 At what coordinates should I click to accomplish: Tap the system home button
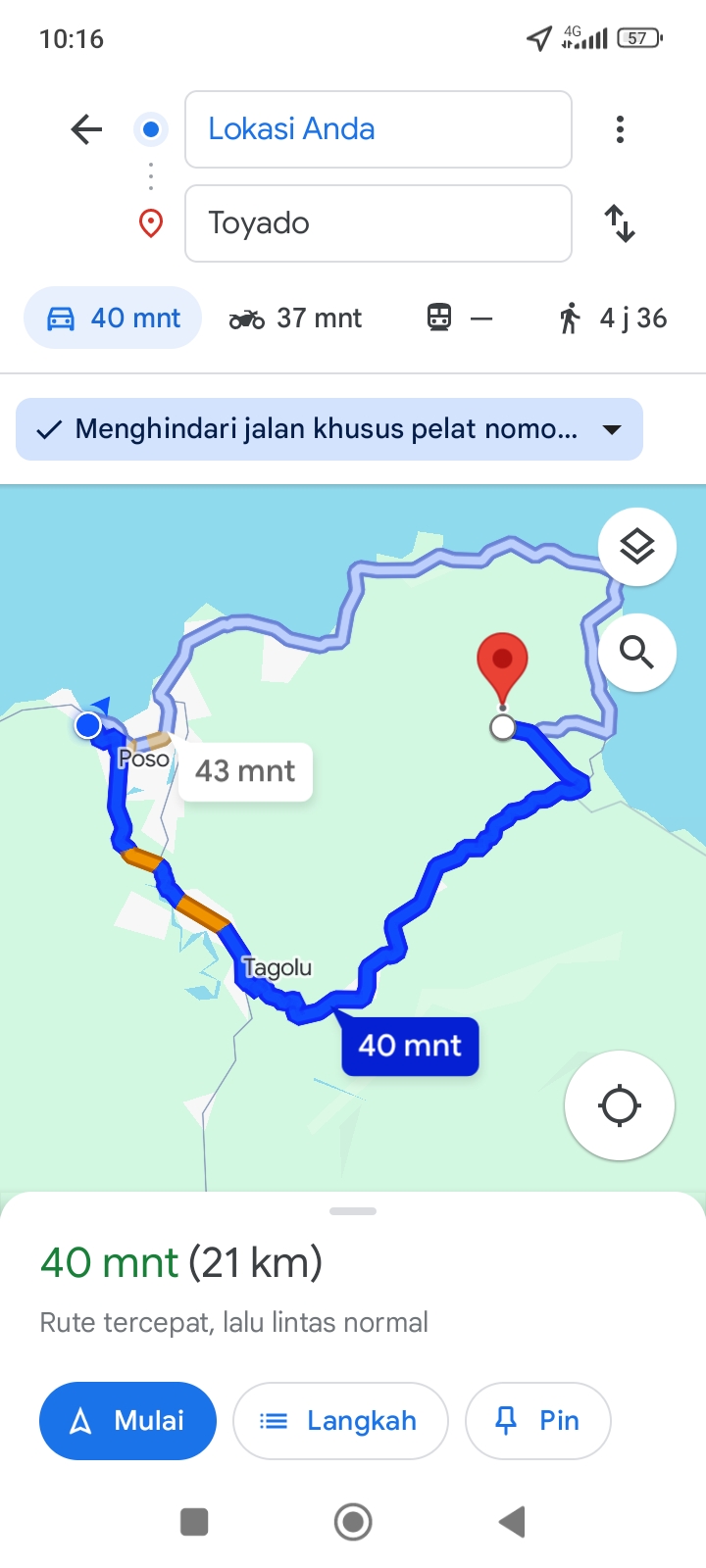353,1522
